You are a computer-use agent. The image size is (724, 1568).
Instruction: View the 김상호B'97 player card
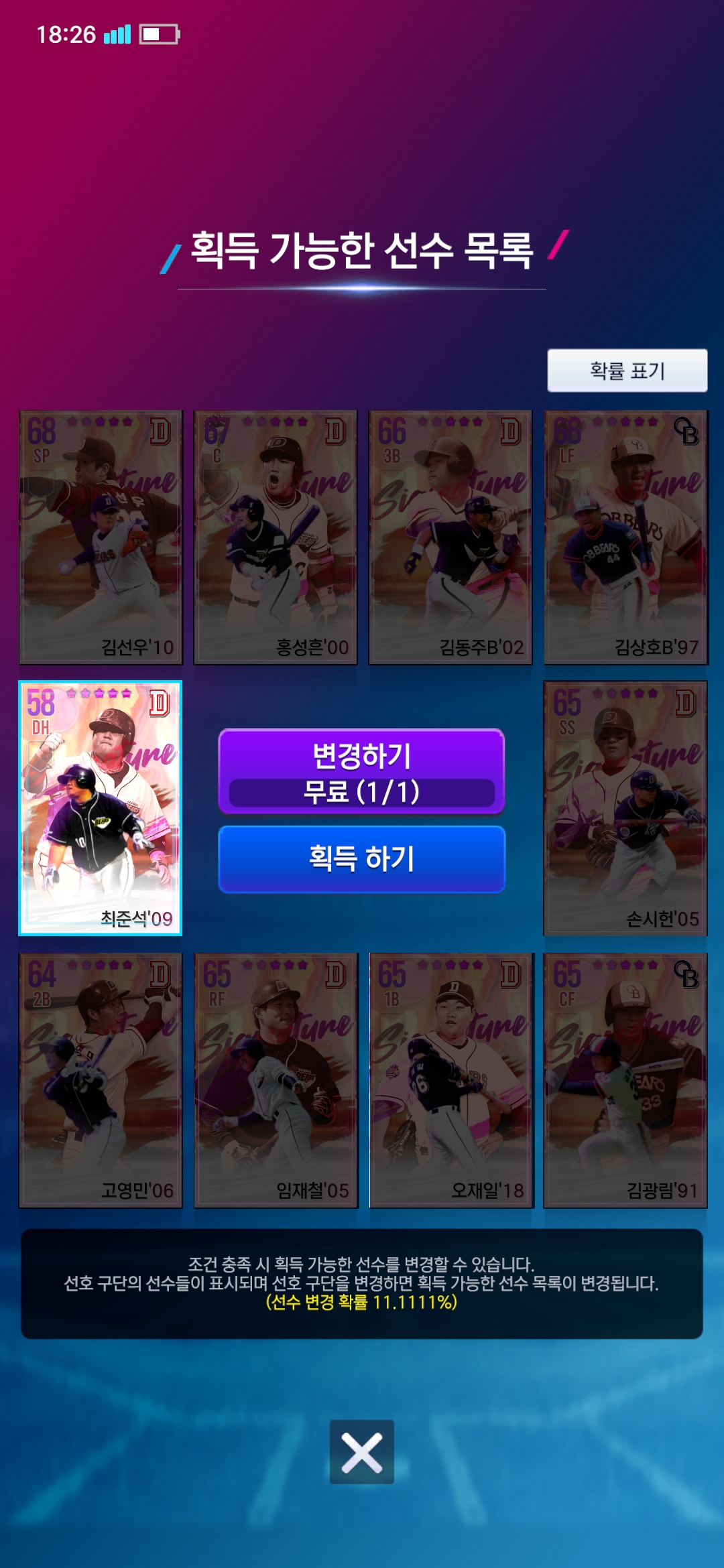626,537
